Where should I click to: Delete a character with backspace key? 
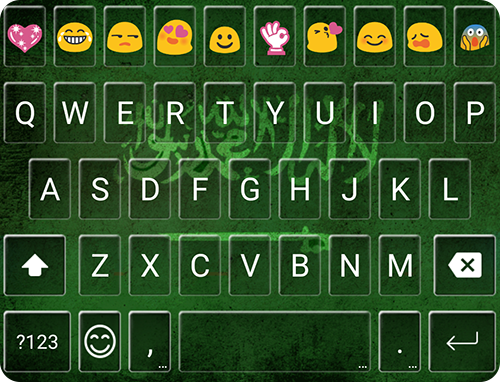(465, 265)
